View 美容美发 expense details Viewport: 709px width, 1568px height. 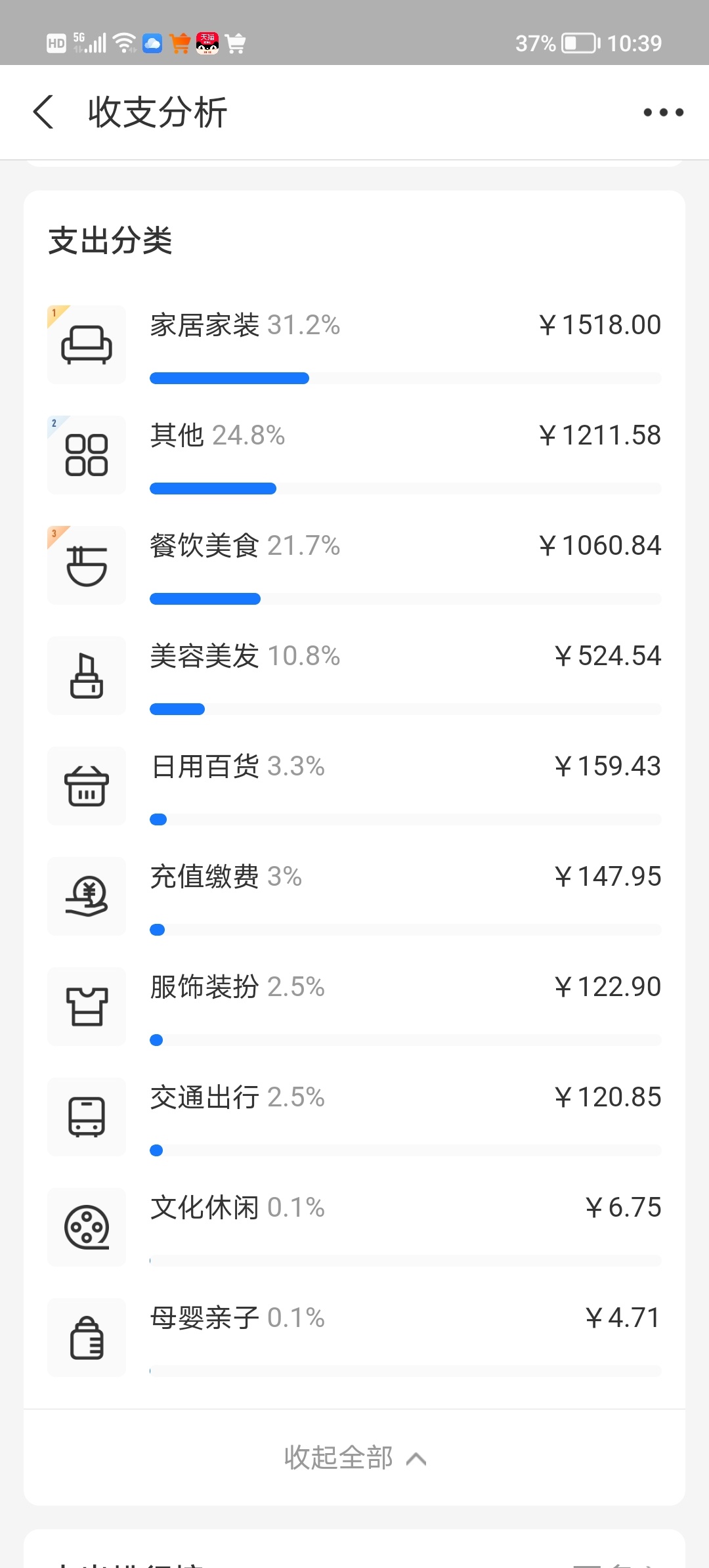pyautogui.click(x=354, y=676)
